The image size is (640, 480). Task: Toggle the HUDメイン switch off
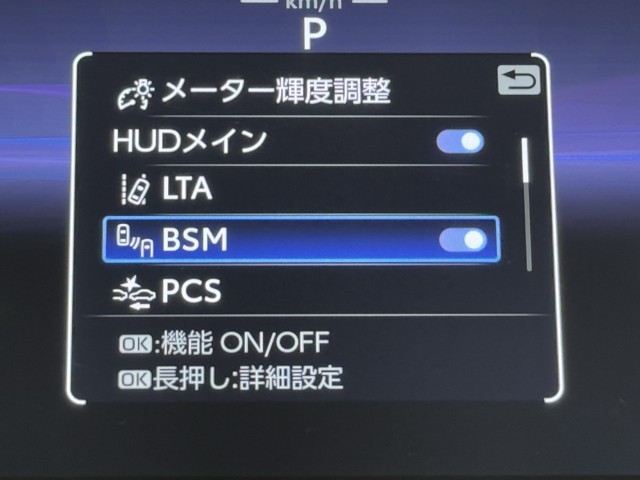pyautogui.click(x=461, y=141)
